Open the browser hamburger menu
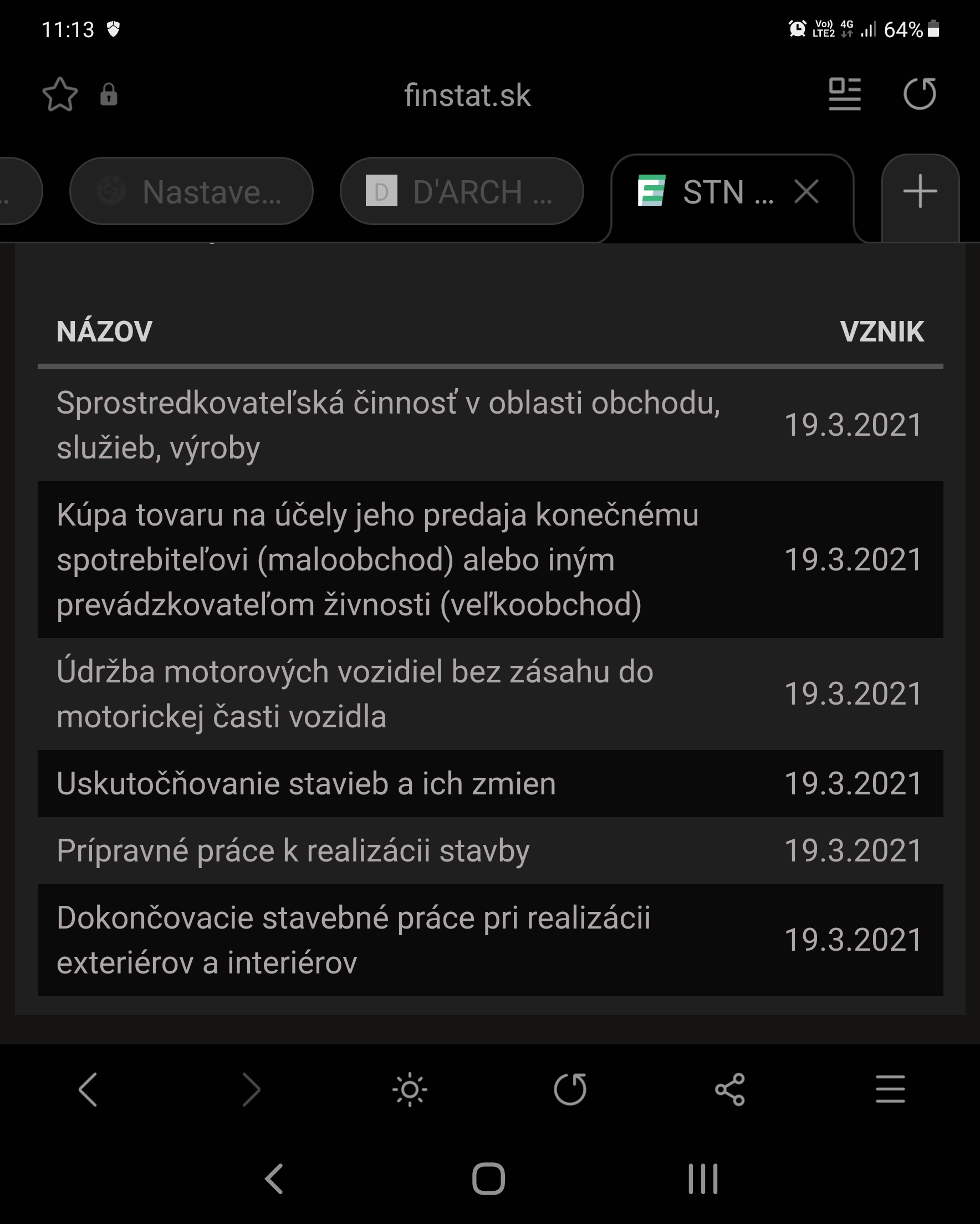The width and height of the screenshot is (980, 1224). point(890,1089)
